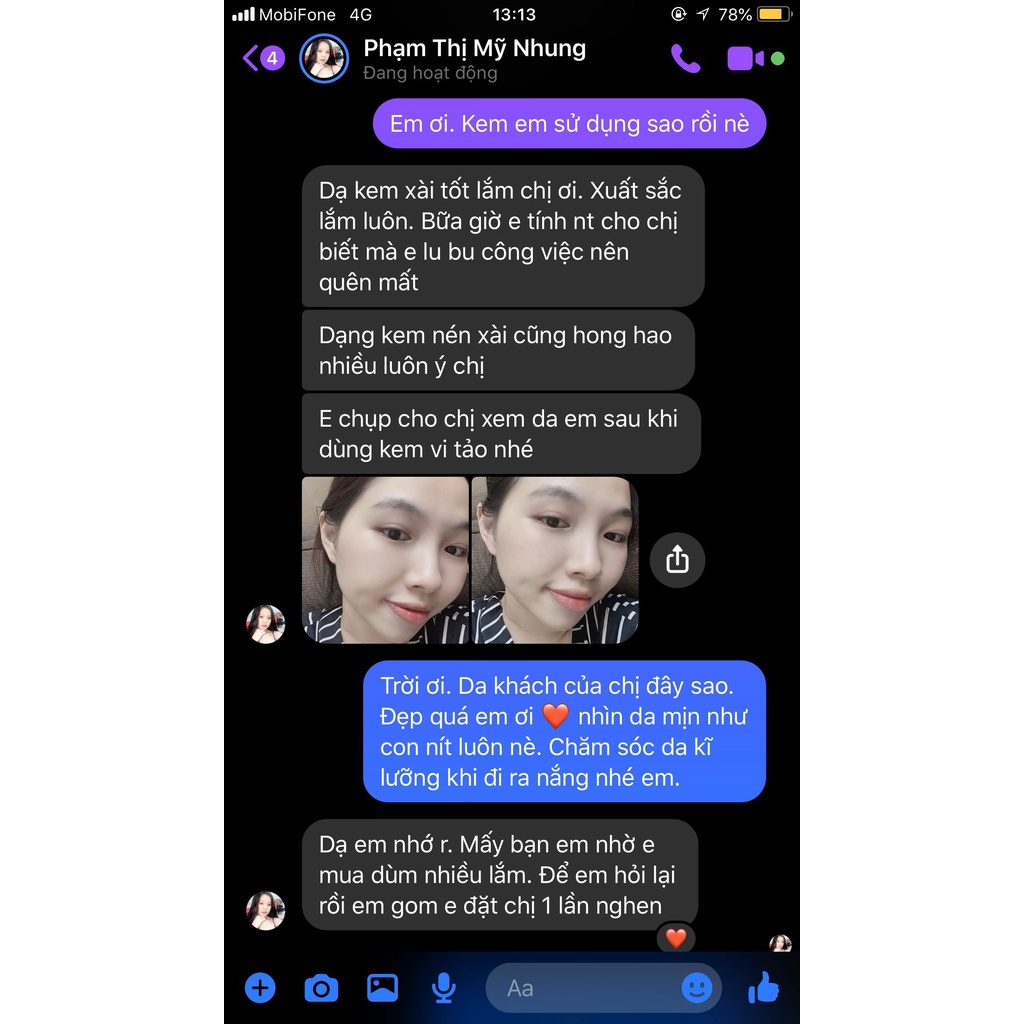Screen dimensions: 1024x1024
Task: Open the first photo in the chat
Action: click(385, 559)
